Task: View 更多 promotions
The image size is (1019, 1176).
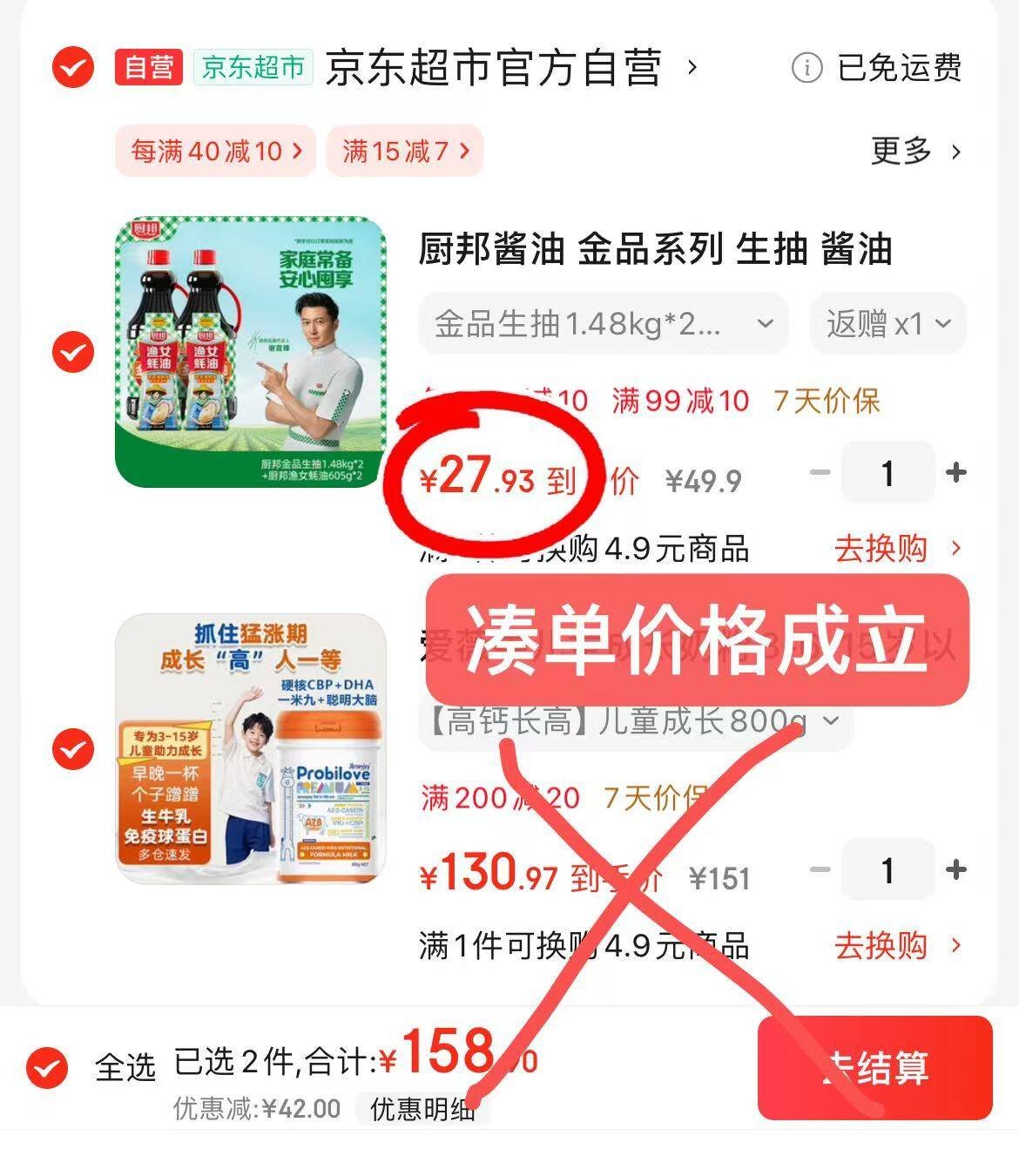Action: 916,152
